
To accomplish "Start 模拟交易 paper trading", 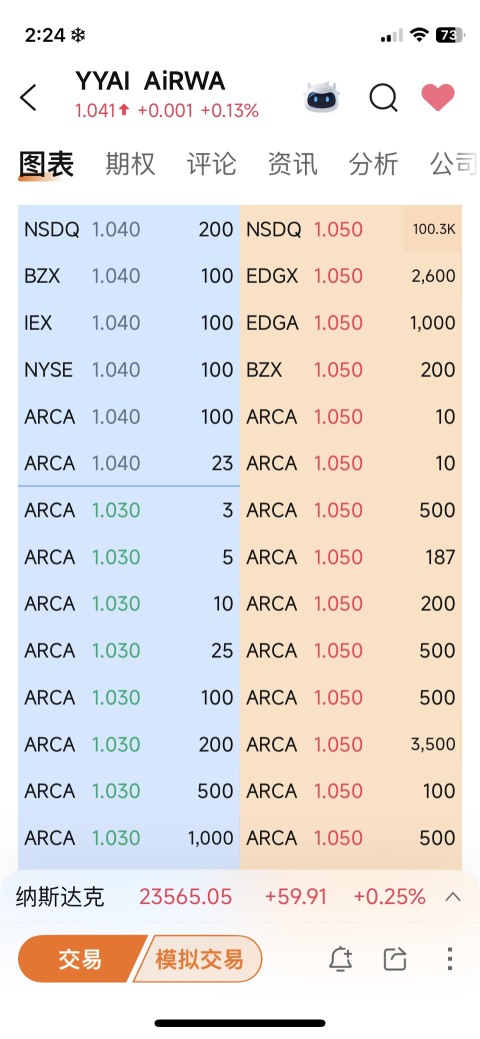I will pyautogui.click(x=200, y=959).
